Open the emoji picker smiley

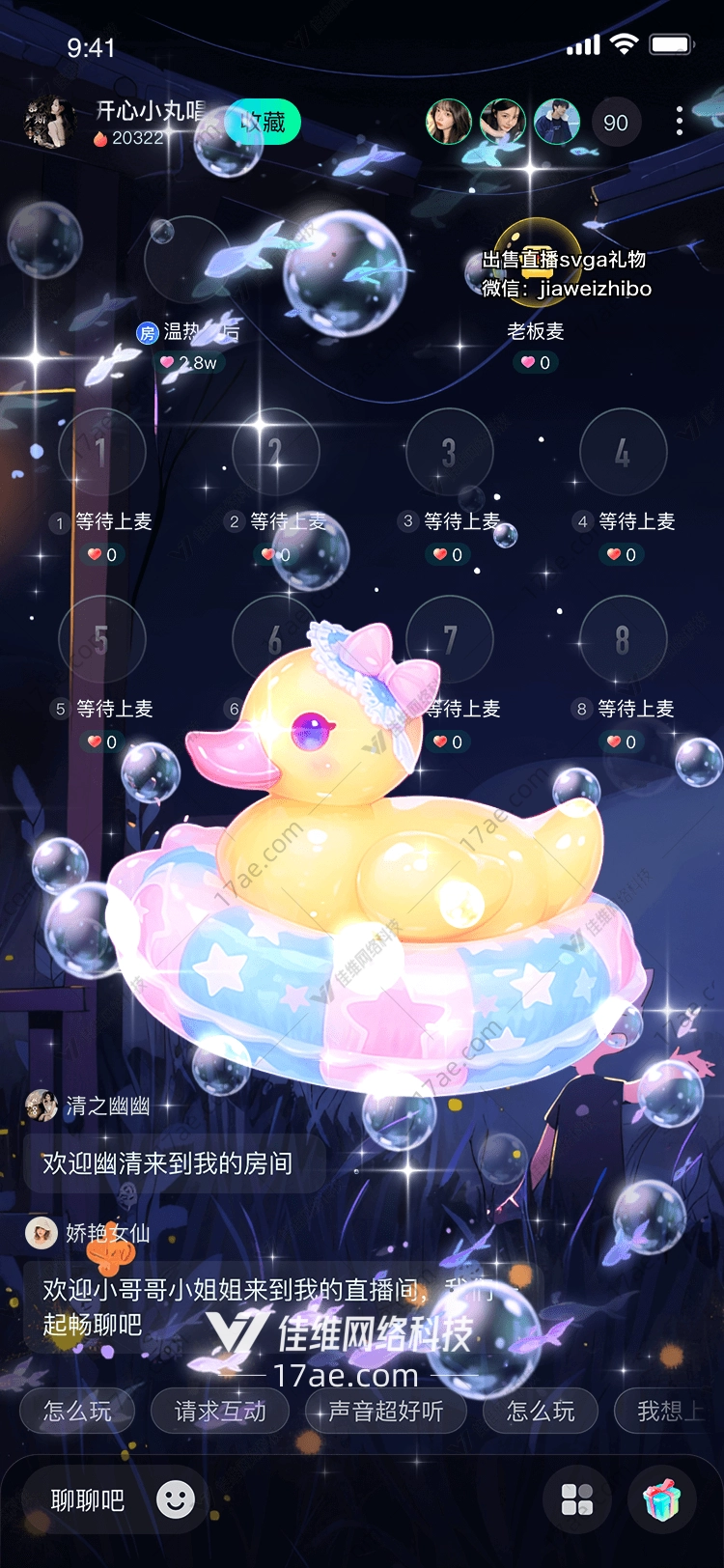[x=176, y=1499]
